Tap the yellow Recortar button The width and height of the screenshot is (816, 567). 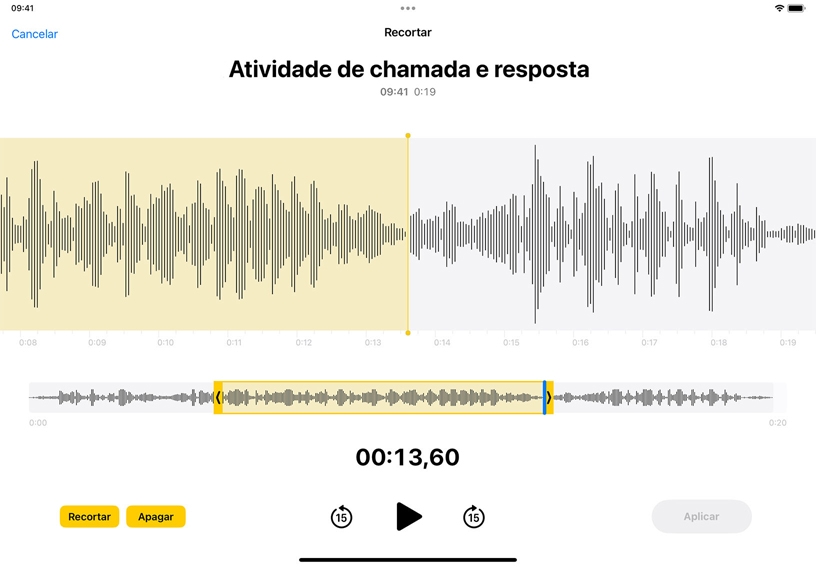(x=90, y=517)
